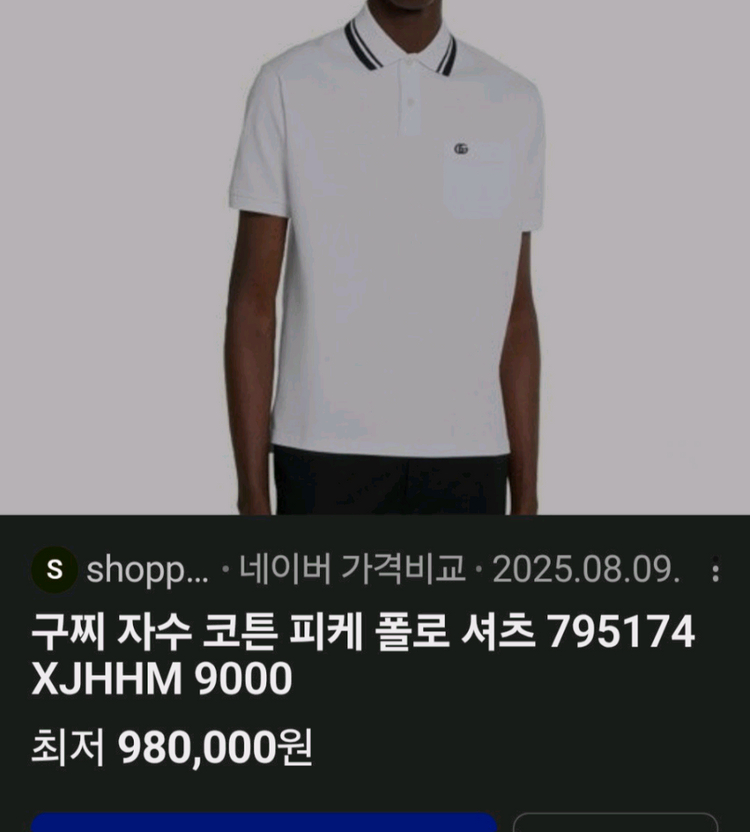This screenshot has width=750, height=832.
Task: Open the product listing card
Action: [375, 660]
